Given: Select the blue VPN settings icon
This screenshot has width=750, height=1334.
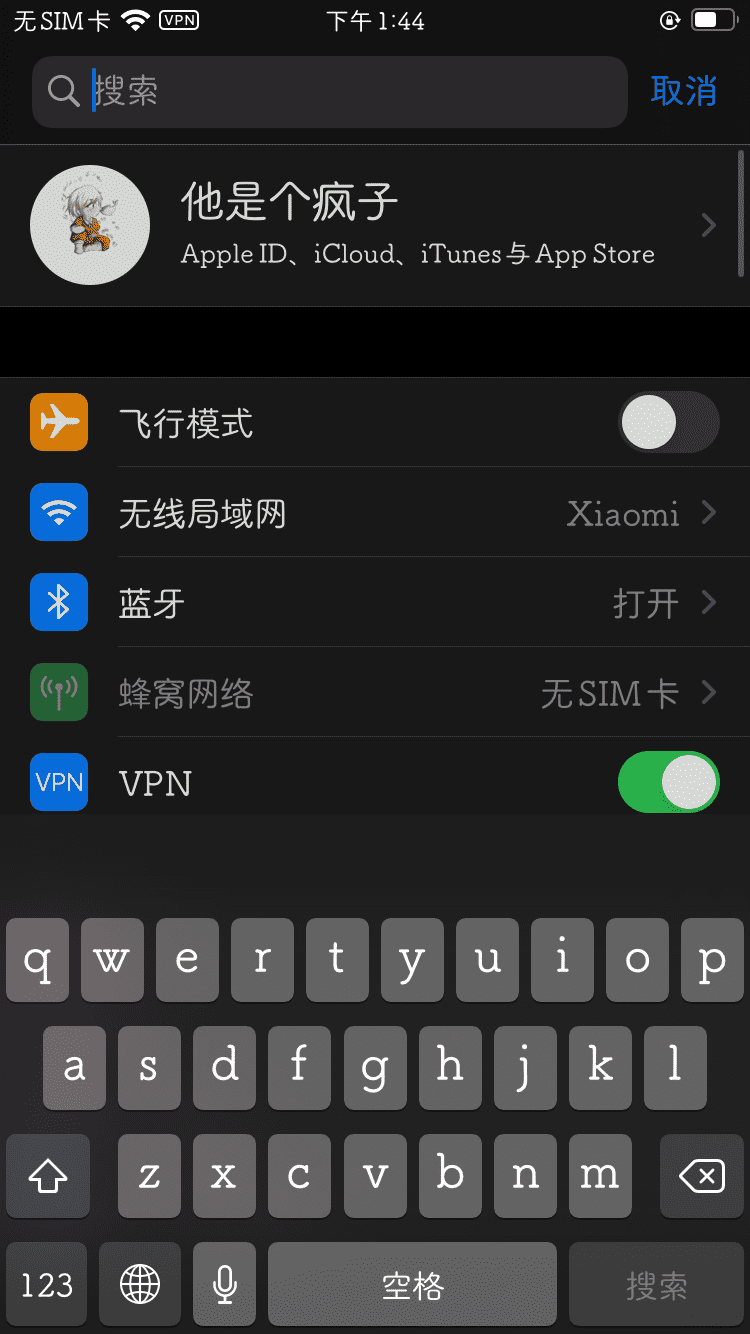Looking at the screenshot, I should tap(58, 782).
